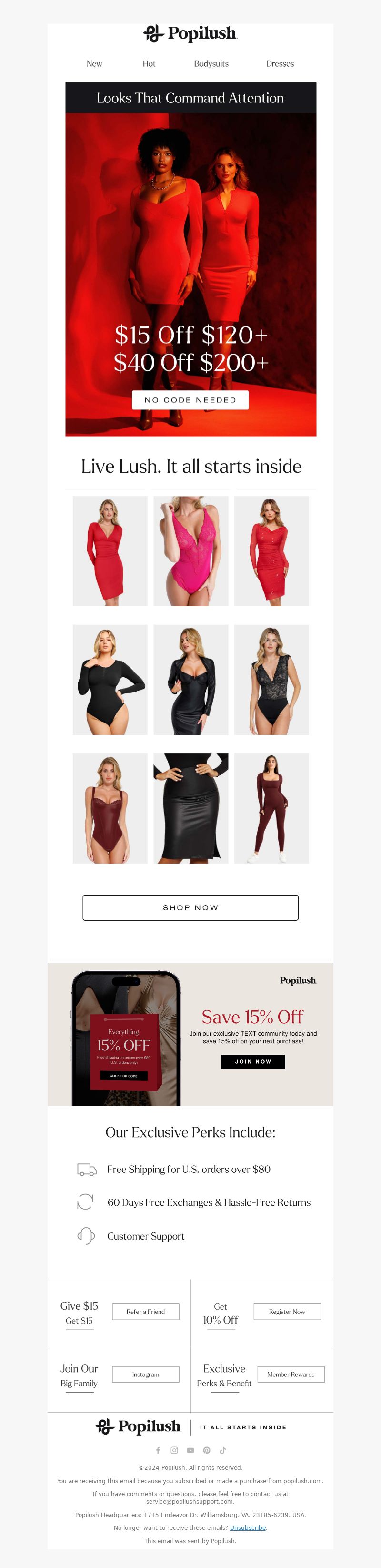
Task: Open the Instagram button under Join Our Big Family
Action: click(145, 1375)
